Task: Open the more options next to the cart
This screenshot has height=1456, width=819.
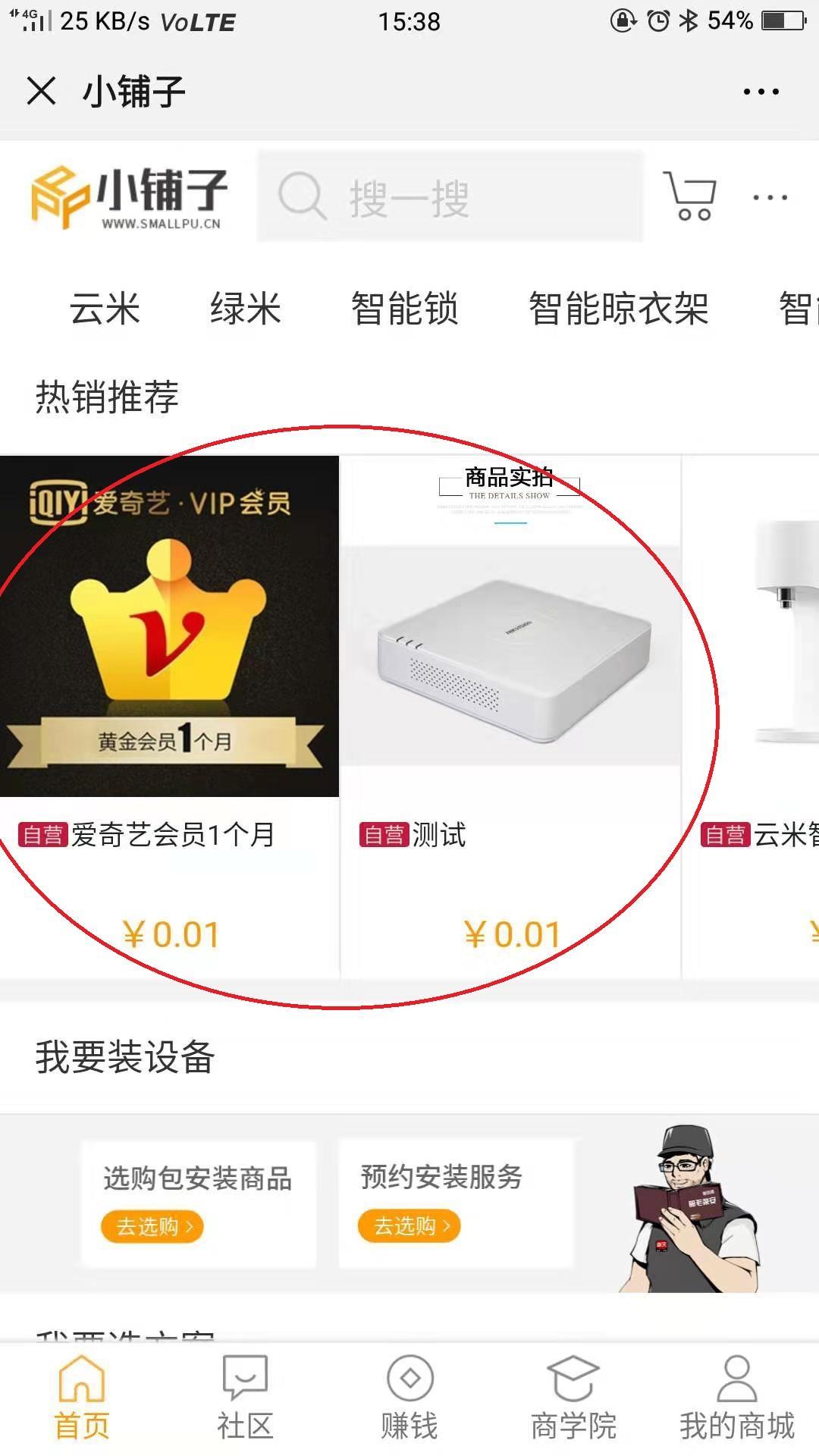Action: point(770,197)
